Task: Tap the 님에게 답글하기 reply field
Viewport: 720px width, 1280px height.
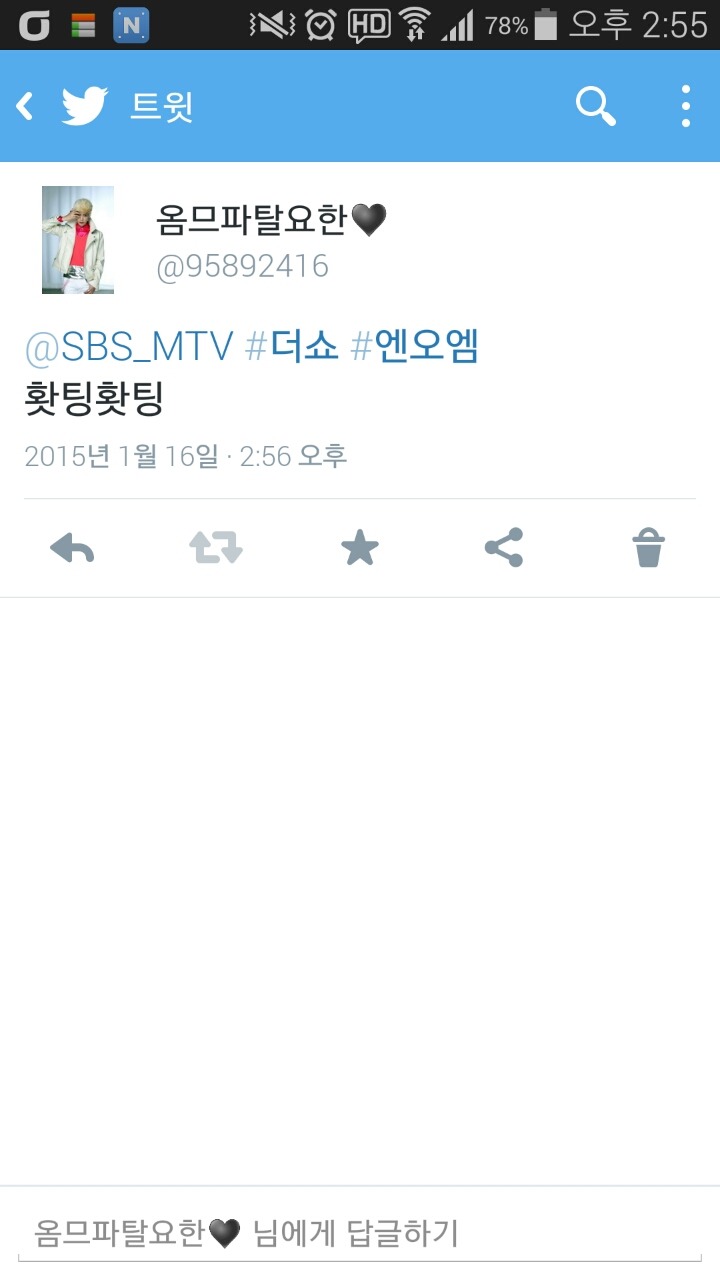Action: (x=360, y=1233)
